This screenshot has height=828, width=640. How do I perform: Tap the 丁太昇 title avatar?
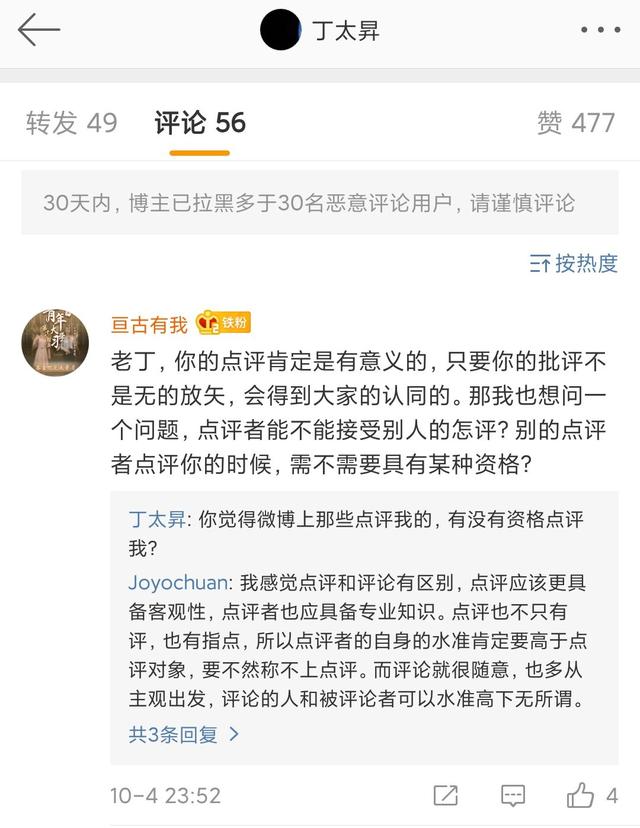[x=281, y=30]
